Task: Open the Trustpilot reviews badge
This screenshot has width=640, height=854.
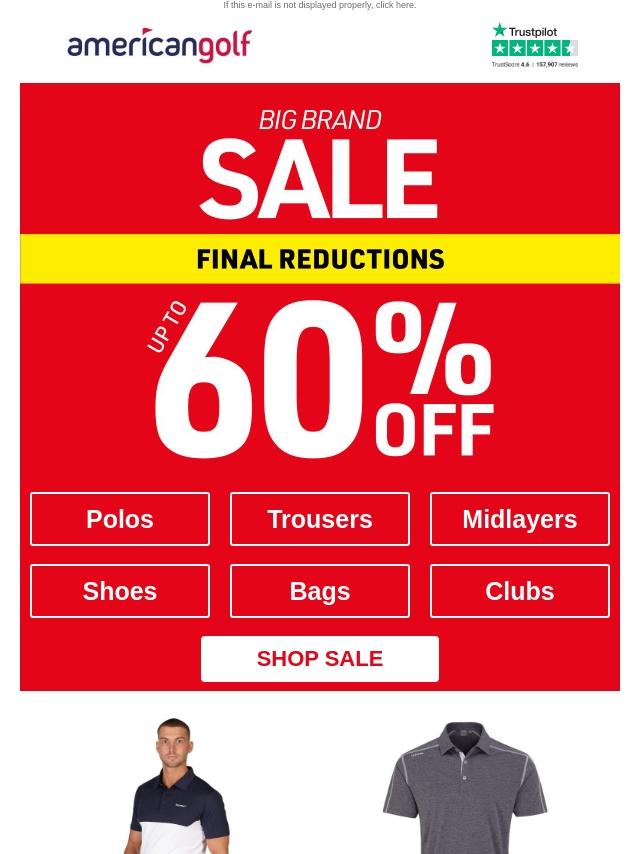Action: click(534, 46)
